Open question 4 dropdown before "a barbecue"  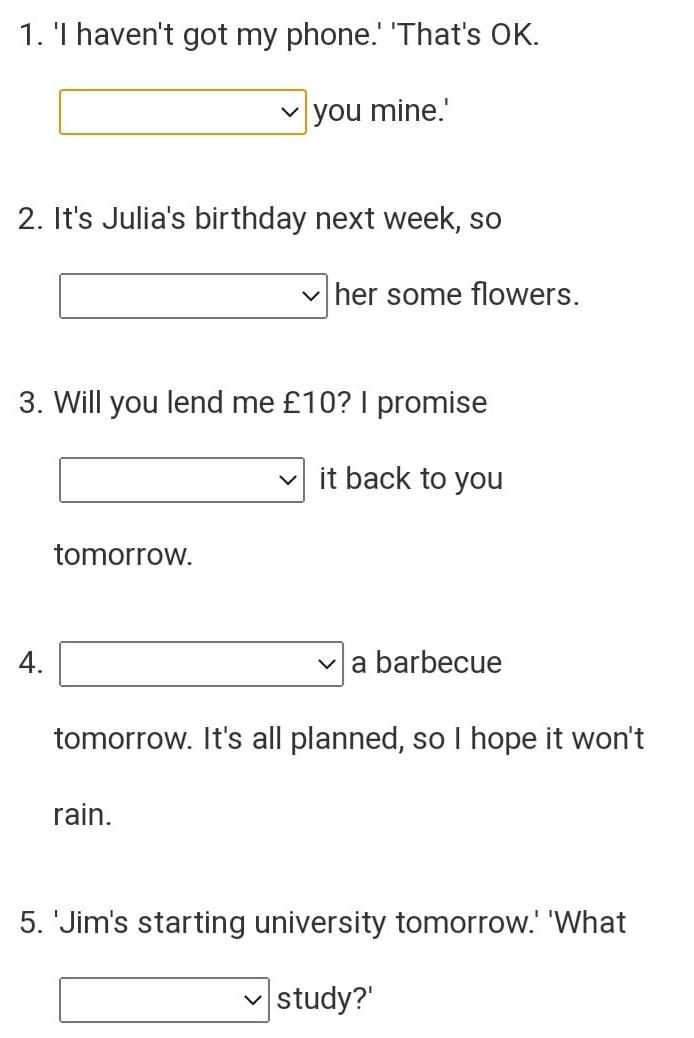pos(201,664)
